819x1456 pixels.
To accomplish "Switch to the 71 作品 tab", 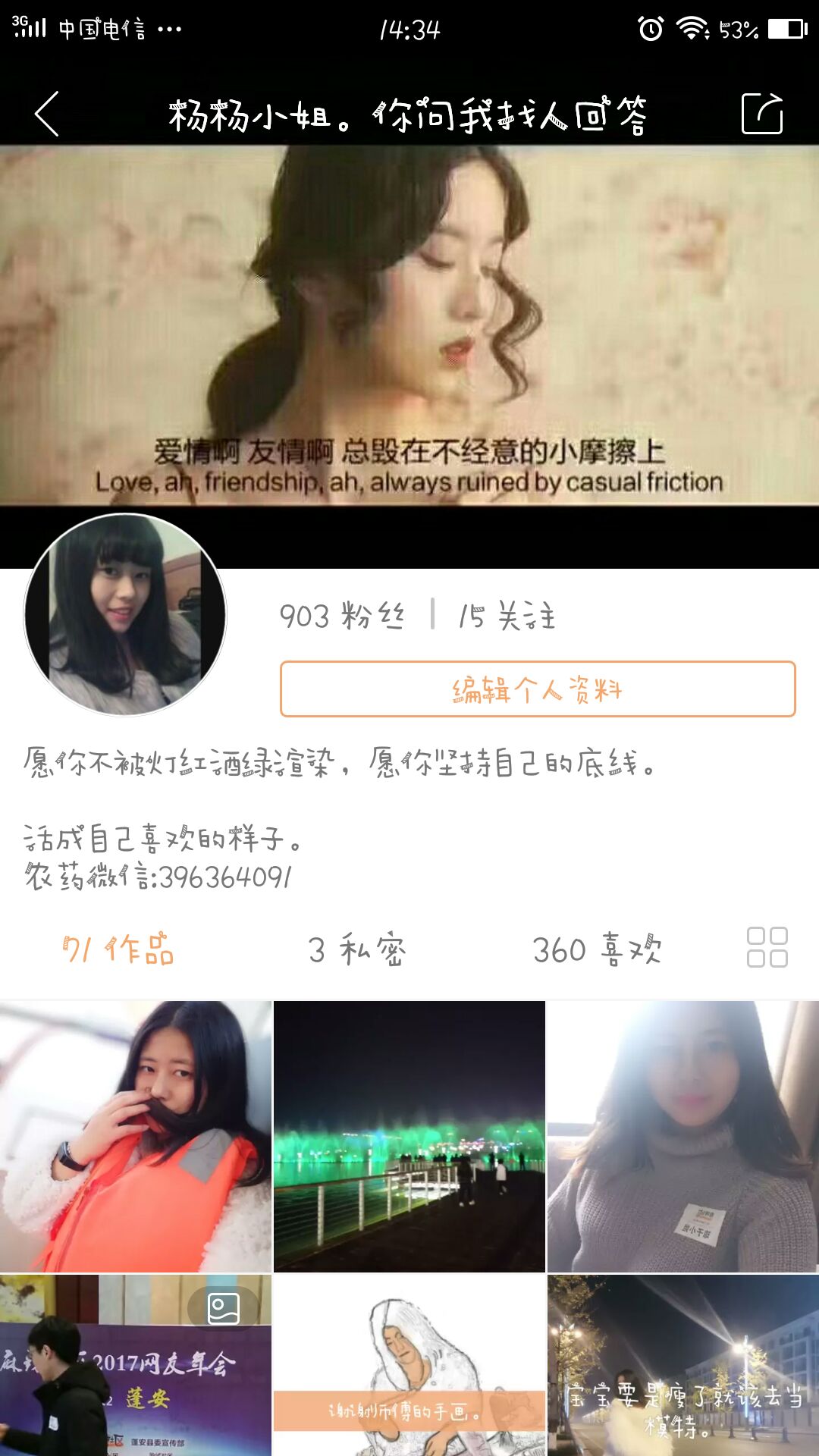I will coord(118,949).
